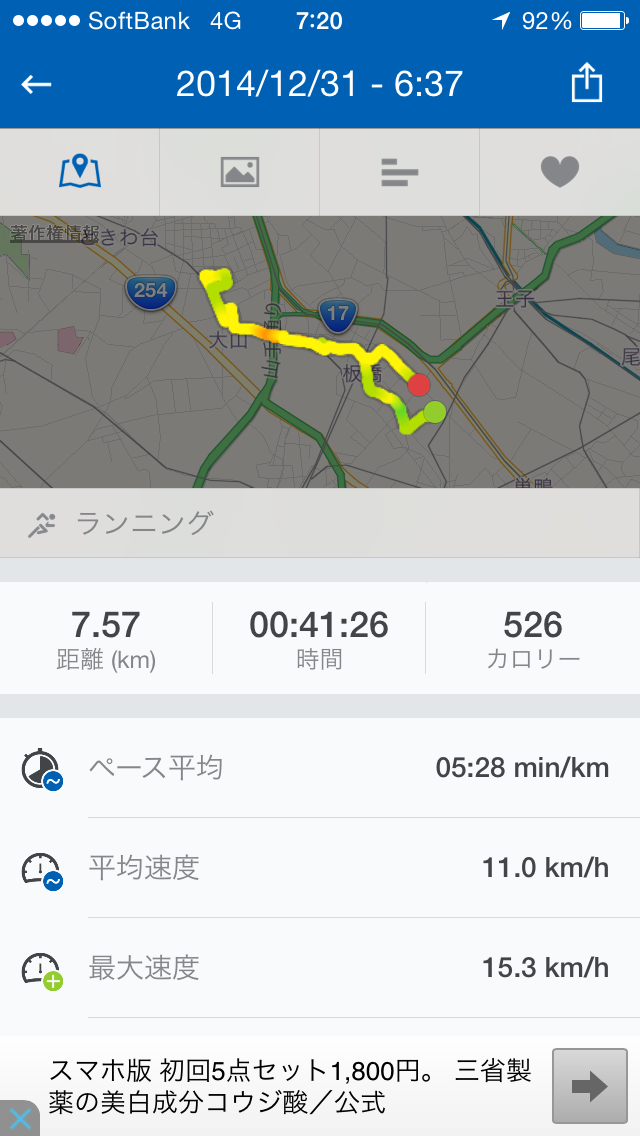Switch to the heart tab
This screenshot has width=640, height=1136.
[560, 172]
